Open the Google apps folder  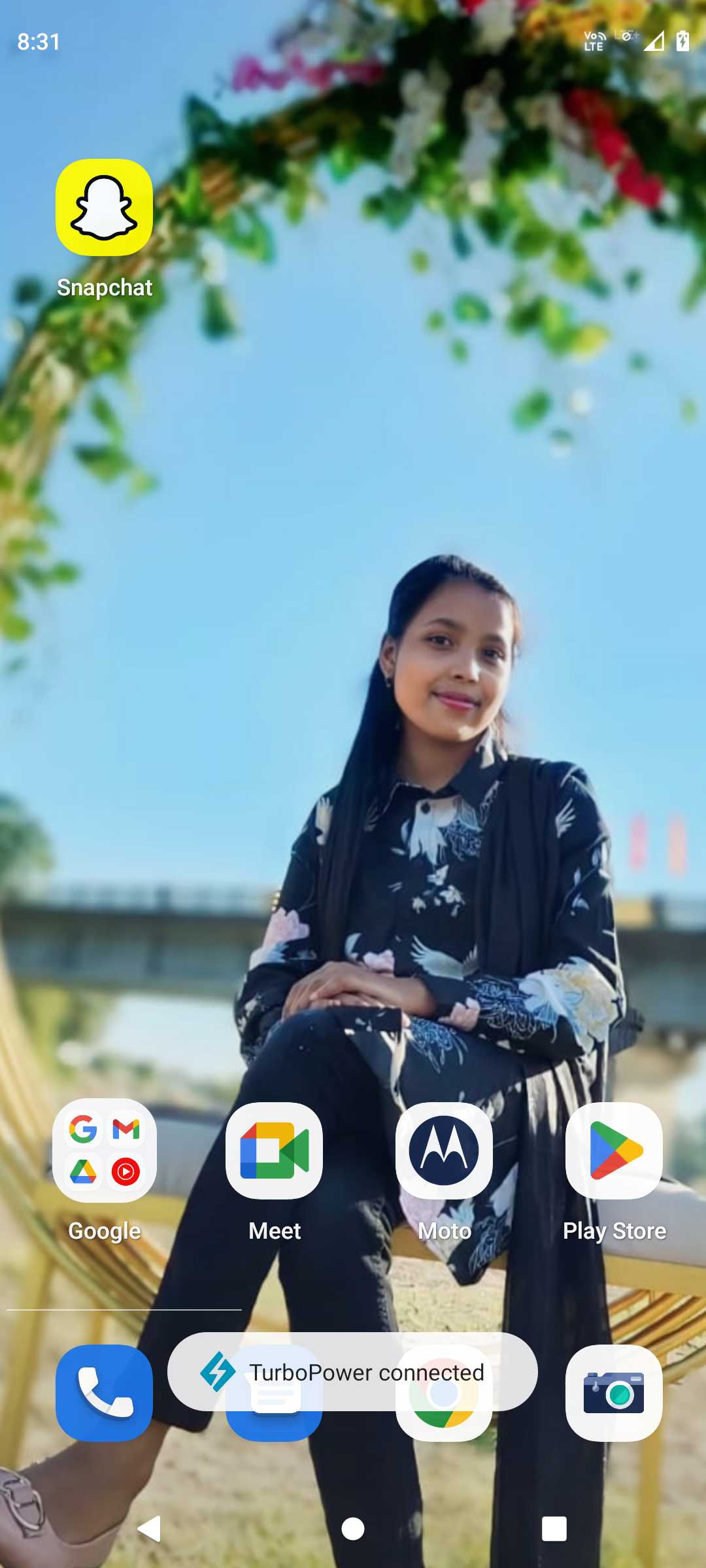pyautogui.click(x=104, y=1151)
